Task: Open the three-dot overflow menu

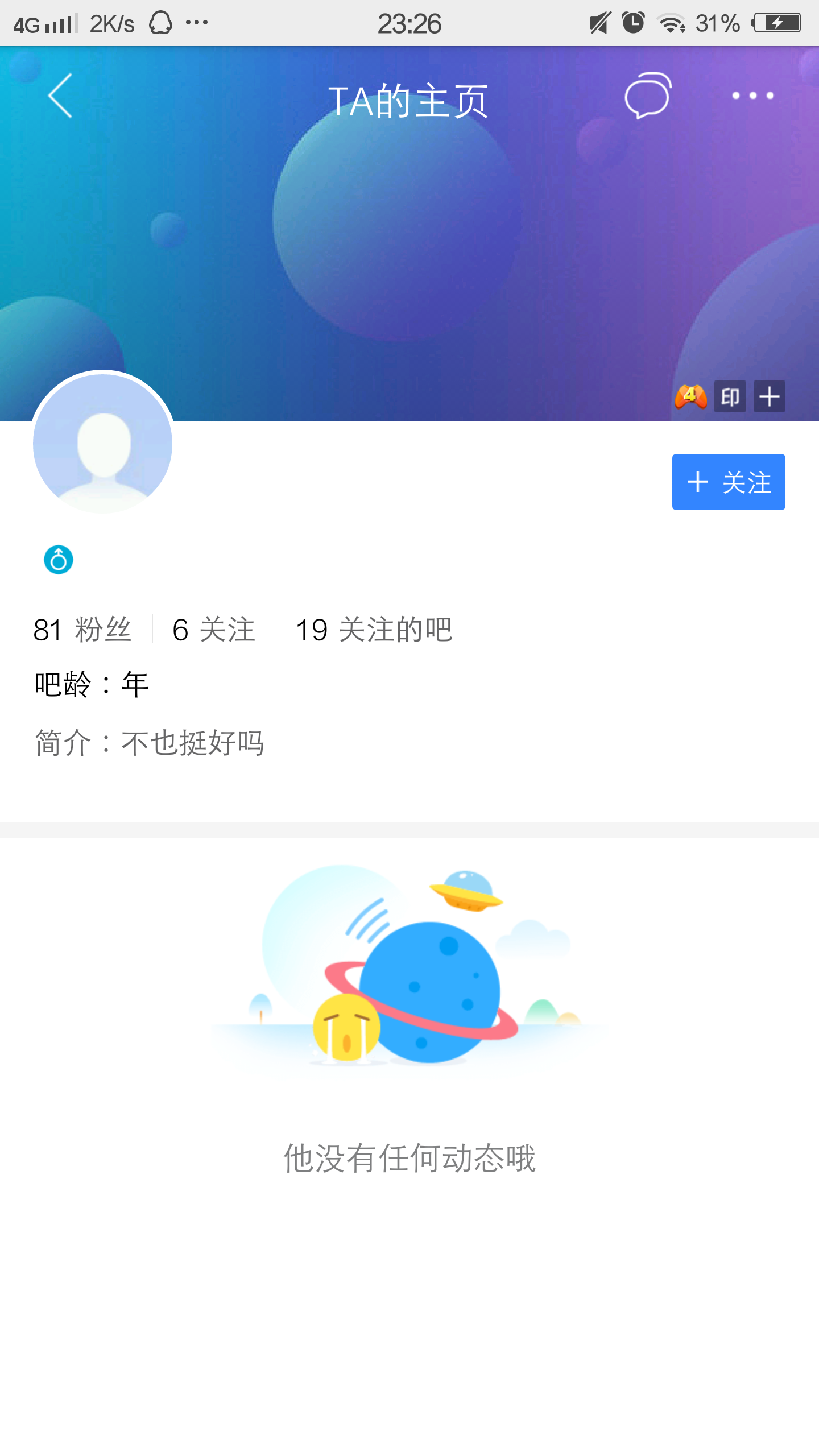Action: (x=752, y=96)
